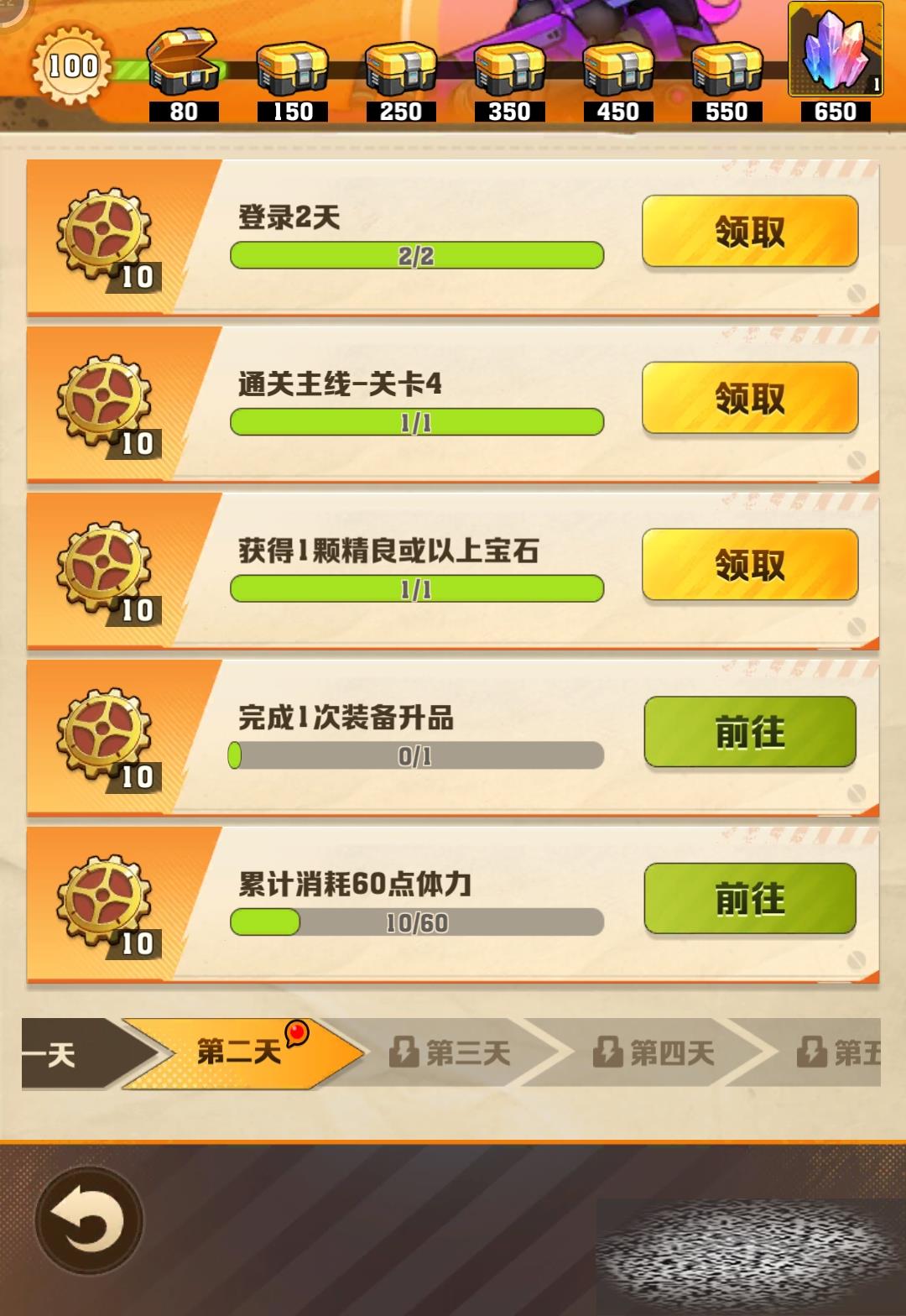
Task: Claim the 获得1颗精良或以上宝石 reward
Action: coord(750,565)
